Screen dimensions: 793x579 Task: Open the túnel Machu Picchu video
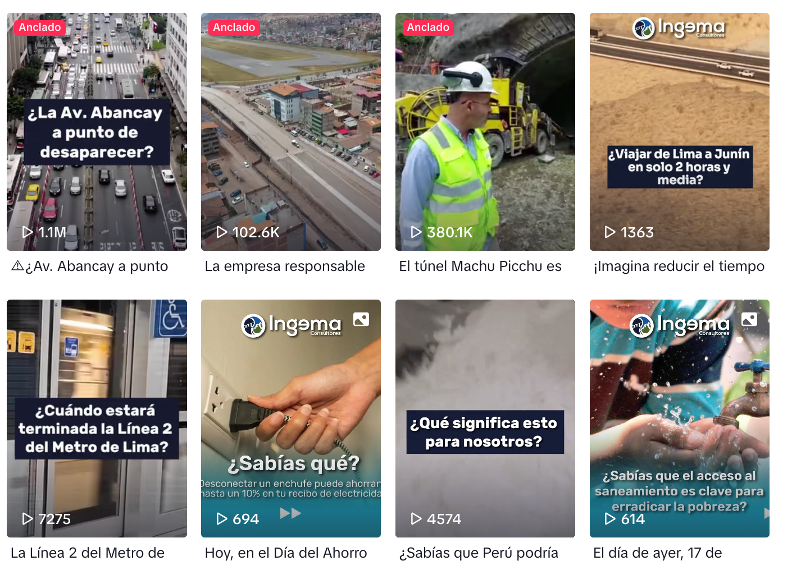click(484, 131)
